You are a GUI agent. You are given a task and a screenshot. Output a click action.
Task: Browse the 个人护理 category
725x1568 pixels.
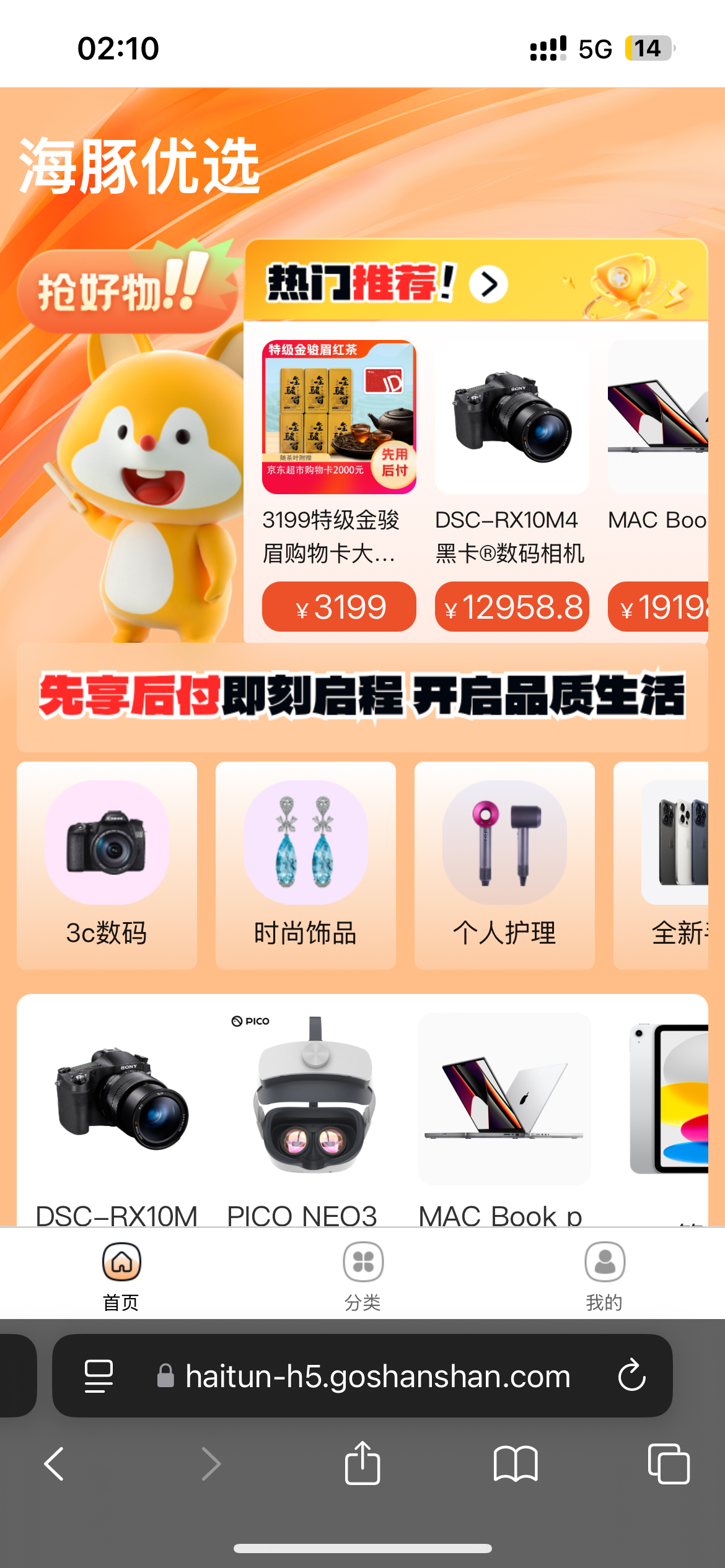coord(504,865)
